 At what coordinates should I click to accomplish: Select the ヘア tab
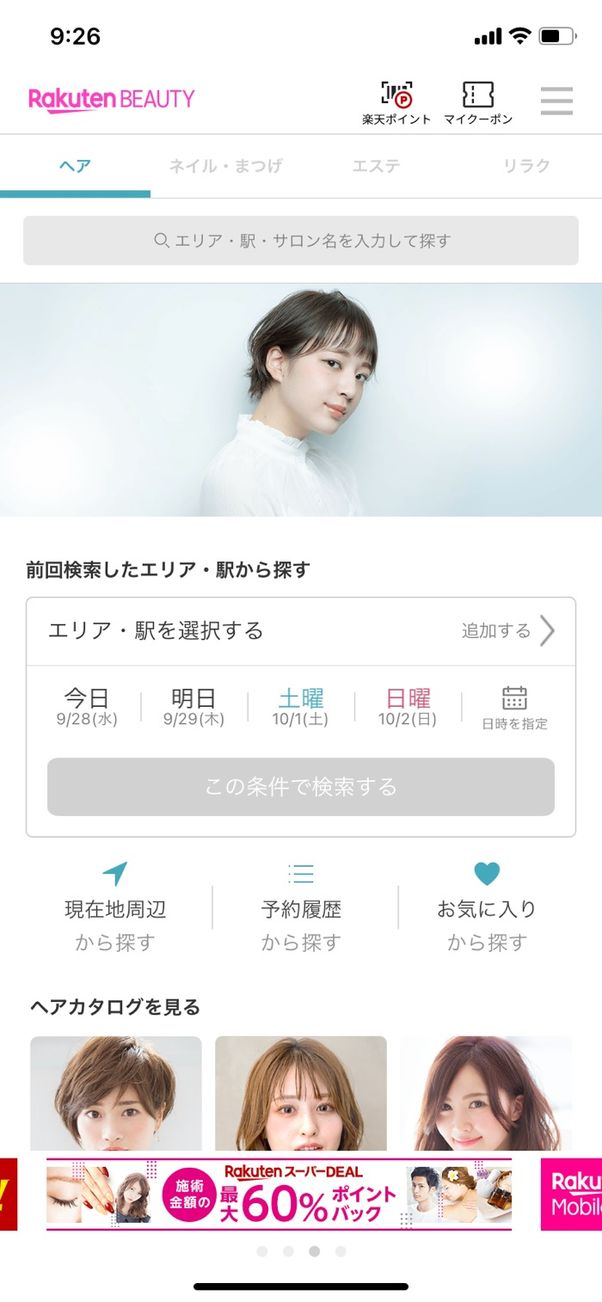coord(75,166)
